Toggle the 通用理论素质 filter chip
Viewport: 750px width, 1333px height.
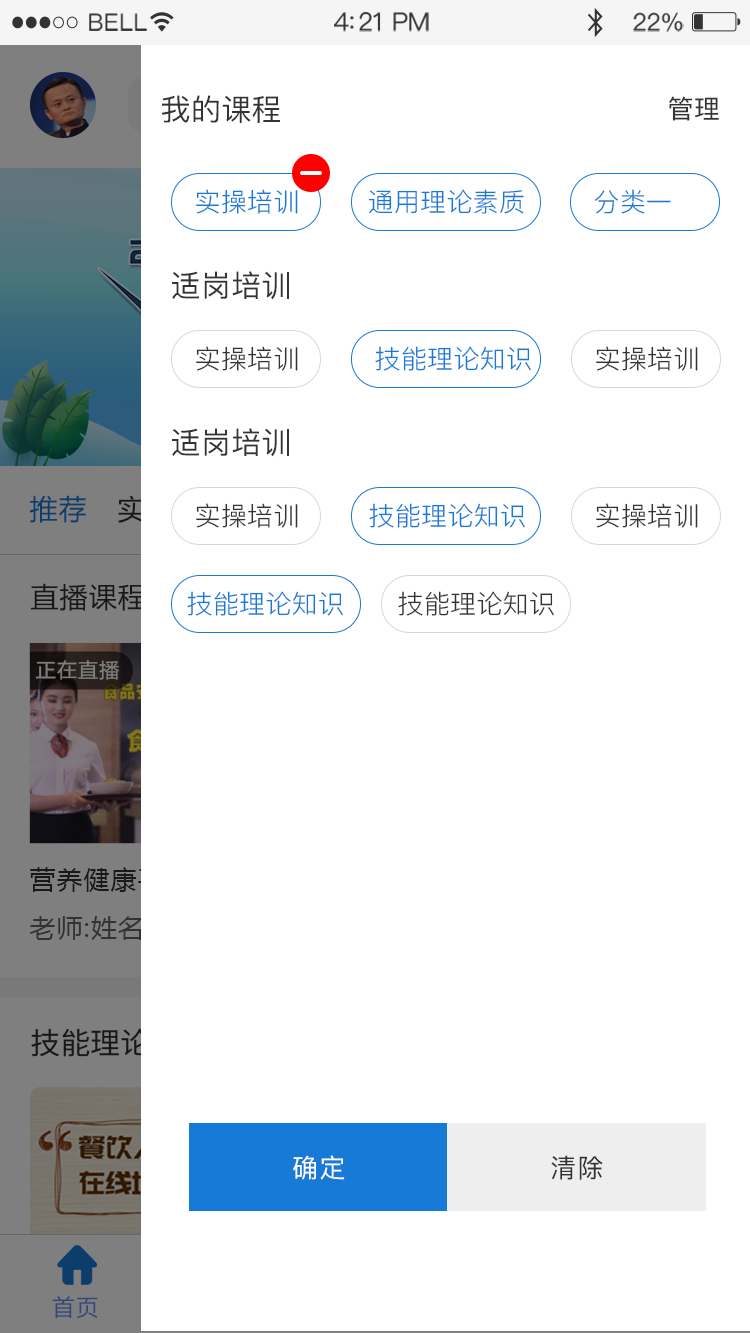pyautogui.click(x=446, y=202)
